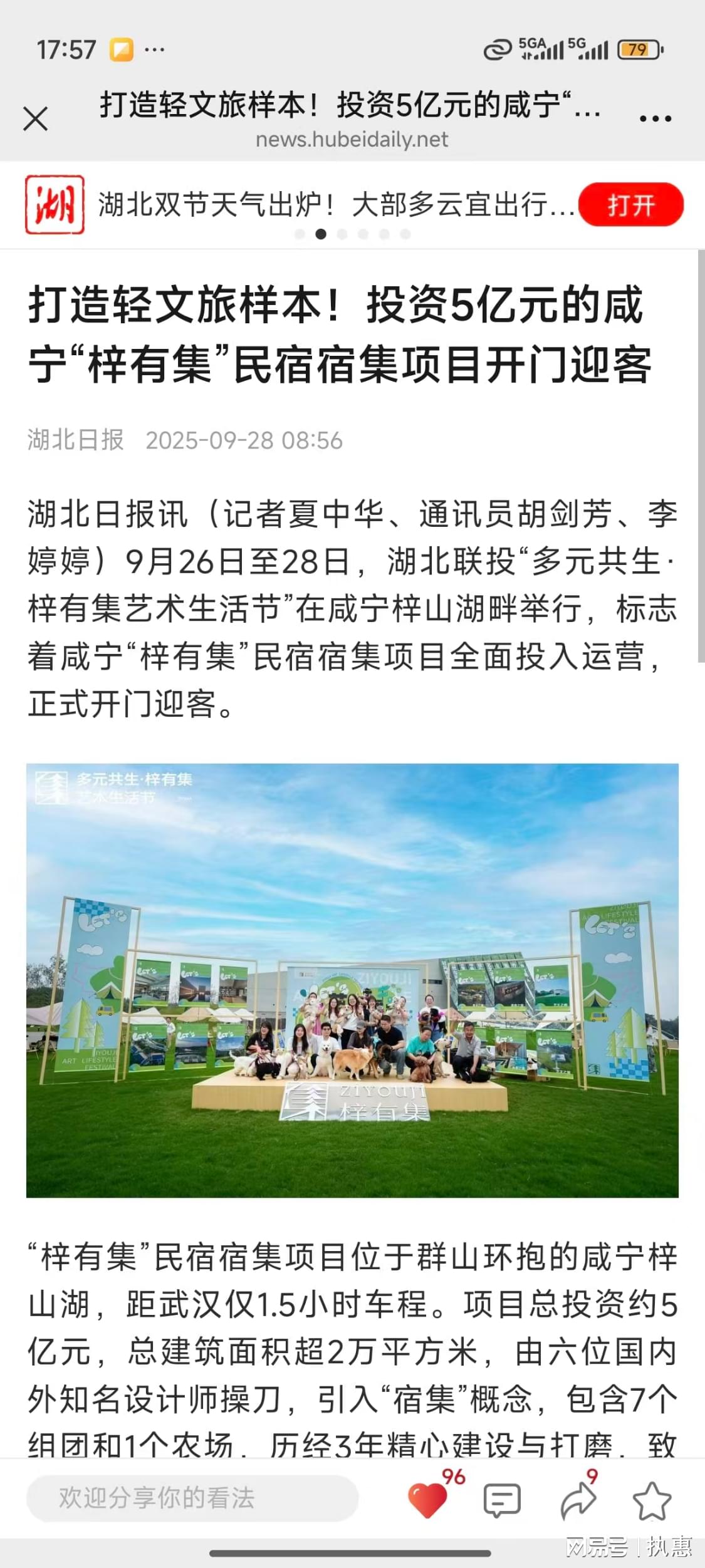
Task: Like the article with the heart icon
Action: (x=427, y=1500)
